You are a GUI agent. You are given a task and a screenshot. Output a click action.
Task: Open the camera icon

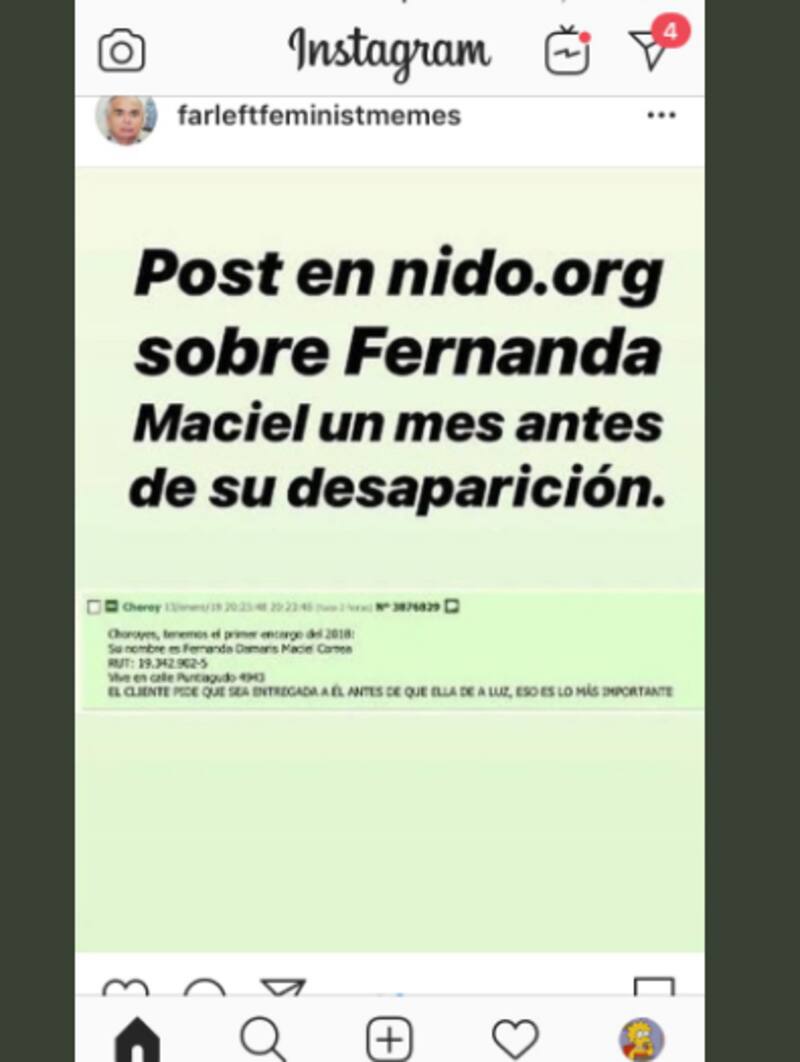[x=122, y=51]
